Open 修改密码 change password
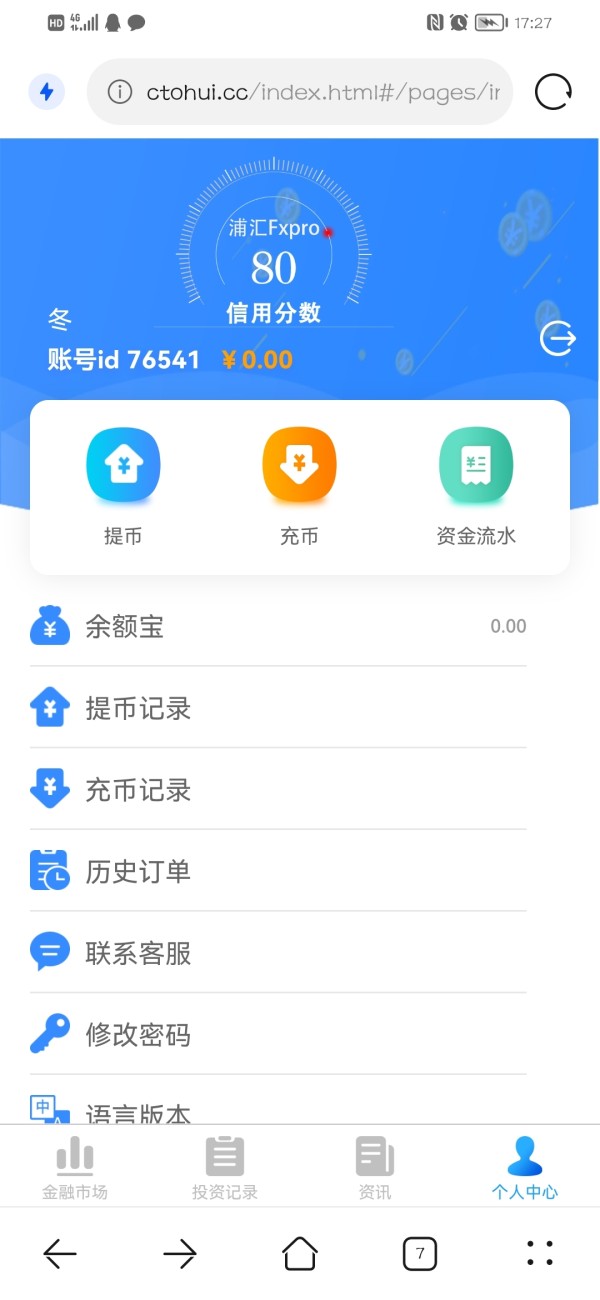 pos(278,1035)
